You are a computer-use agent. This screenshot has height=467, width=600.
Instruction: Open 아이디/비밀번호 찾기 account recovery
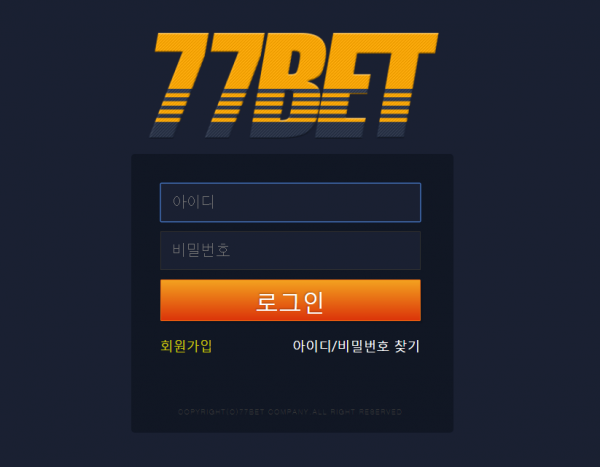click(356, 346)
